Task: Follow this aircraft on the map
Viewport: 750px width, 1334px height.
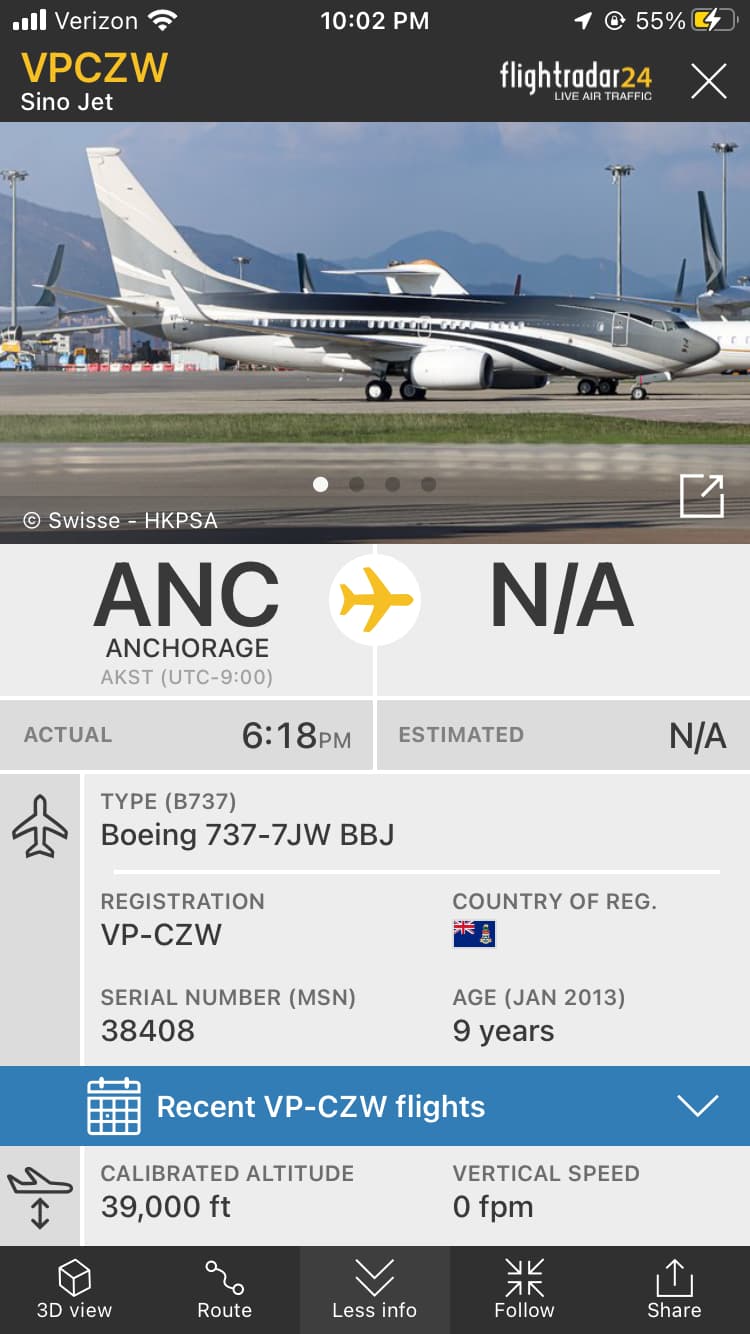Action: pyautogui.click(x=524, y=1290)
